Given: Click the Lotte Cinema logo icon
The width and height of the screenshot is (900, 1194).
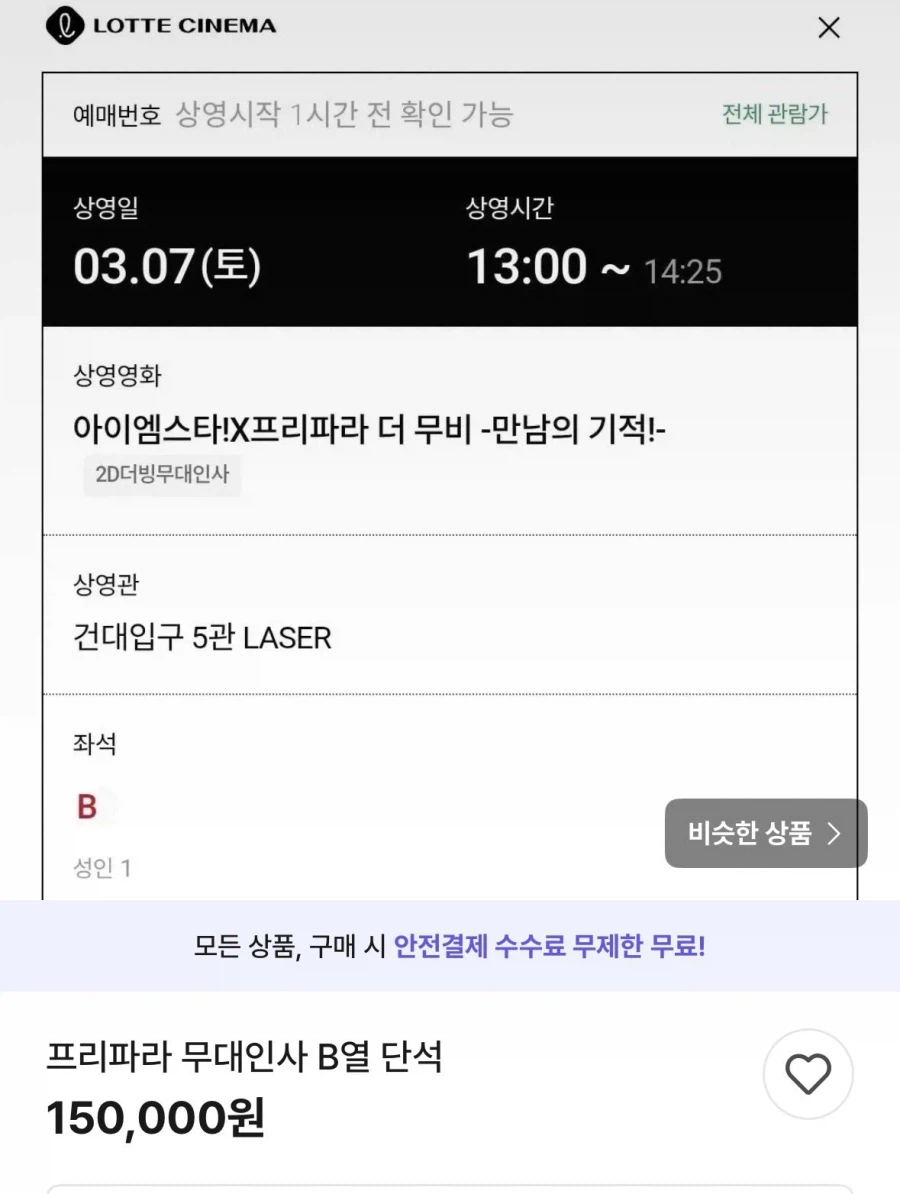Looking at the screenshot, I should [x=66, y=27].
